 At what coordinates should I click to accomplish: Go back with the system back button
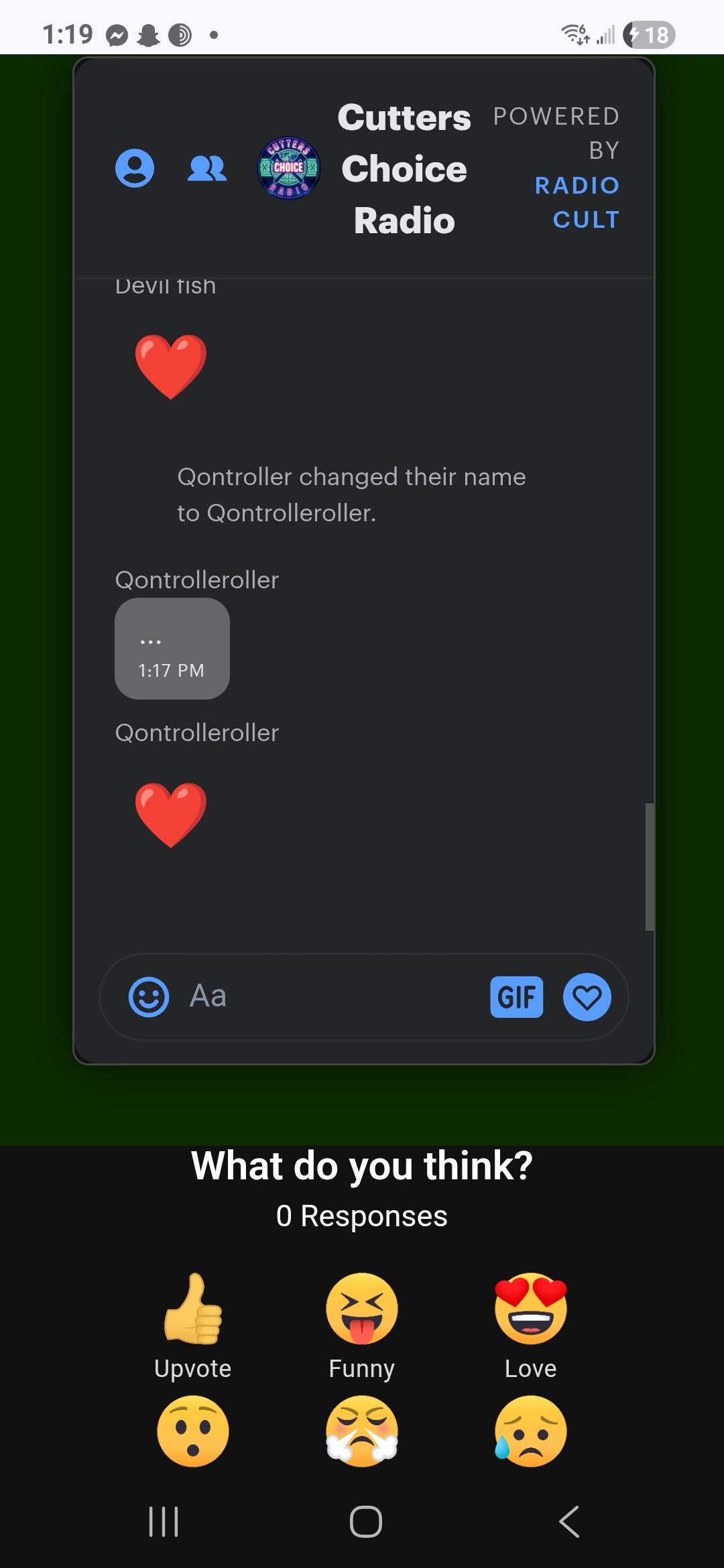coord(569,1521)
